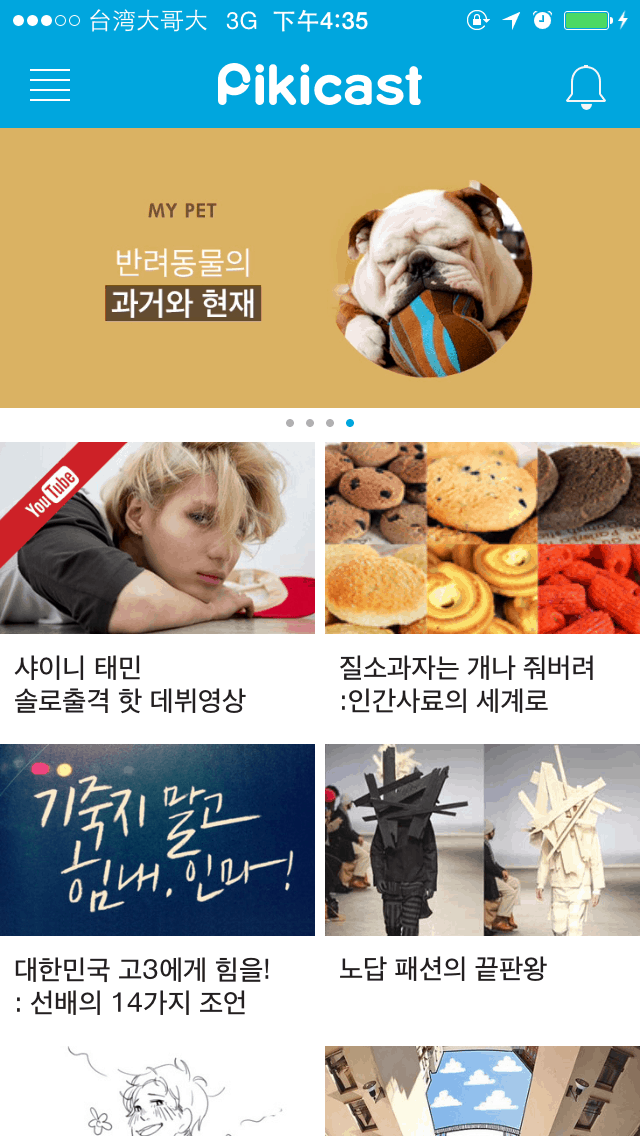Open the 대한민국 고3에게 힘을 card
Viewport: 640px width, 1136px height.
157,884
